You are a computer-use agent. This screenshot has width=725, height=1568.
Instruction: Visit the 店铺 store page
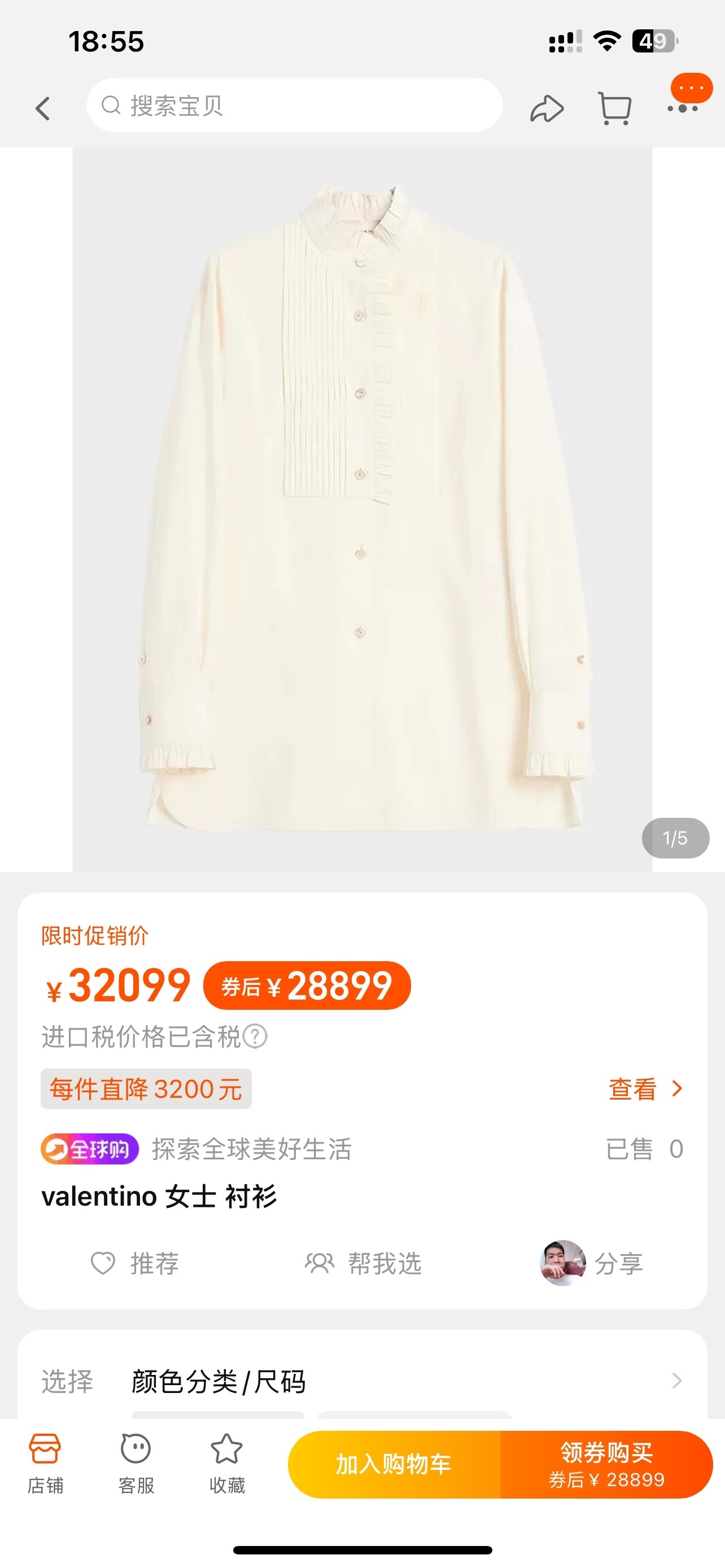coord(45,1464)
